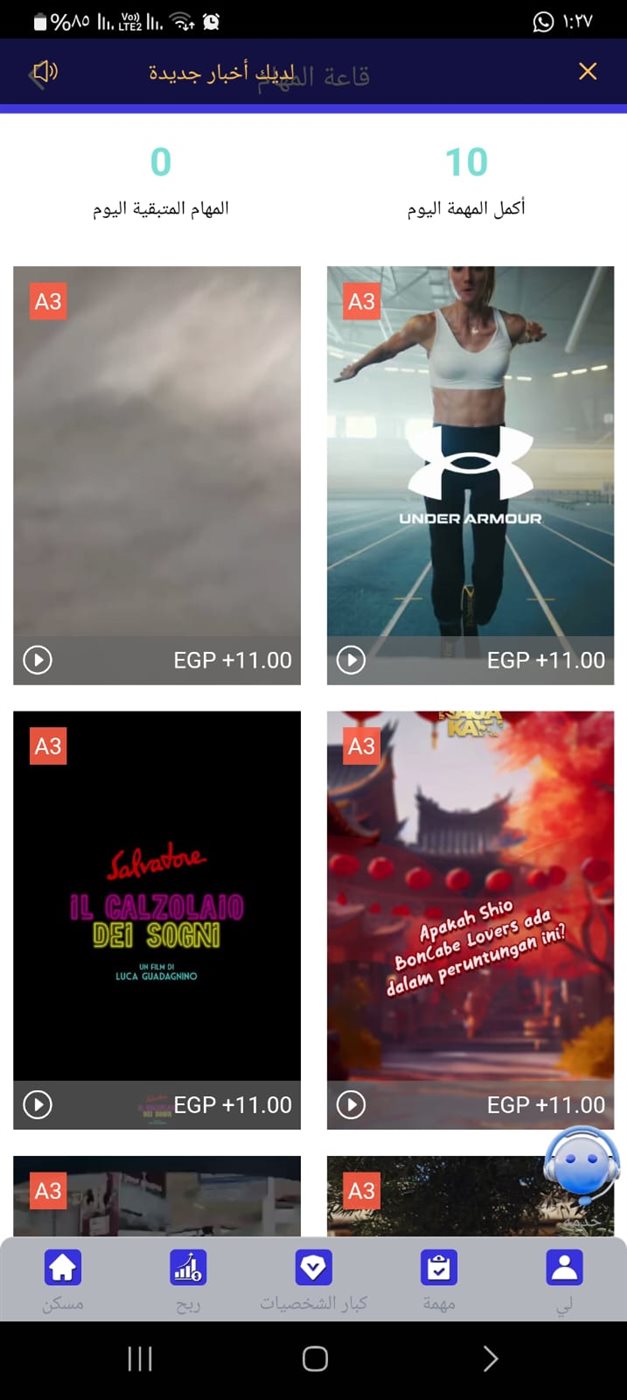The width and height of the screenshot is (627, 1400).
Task: Play the Under Armour video
Action: [x=351, y=660]
